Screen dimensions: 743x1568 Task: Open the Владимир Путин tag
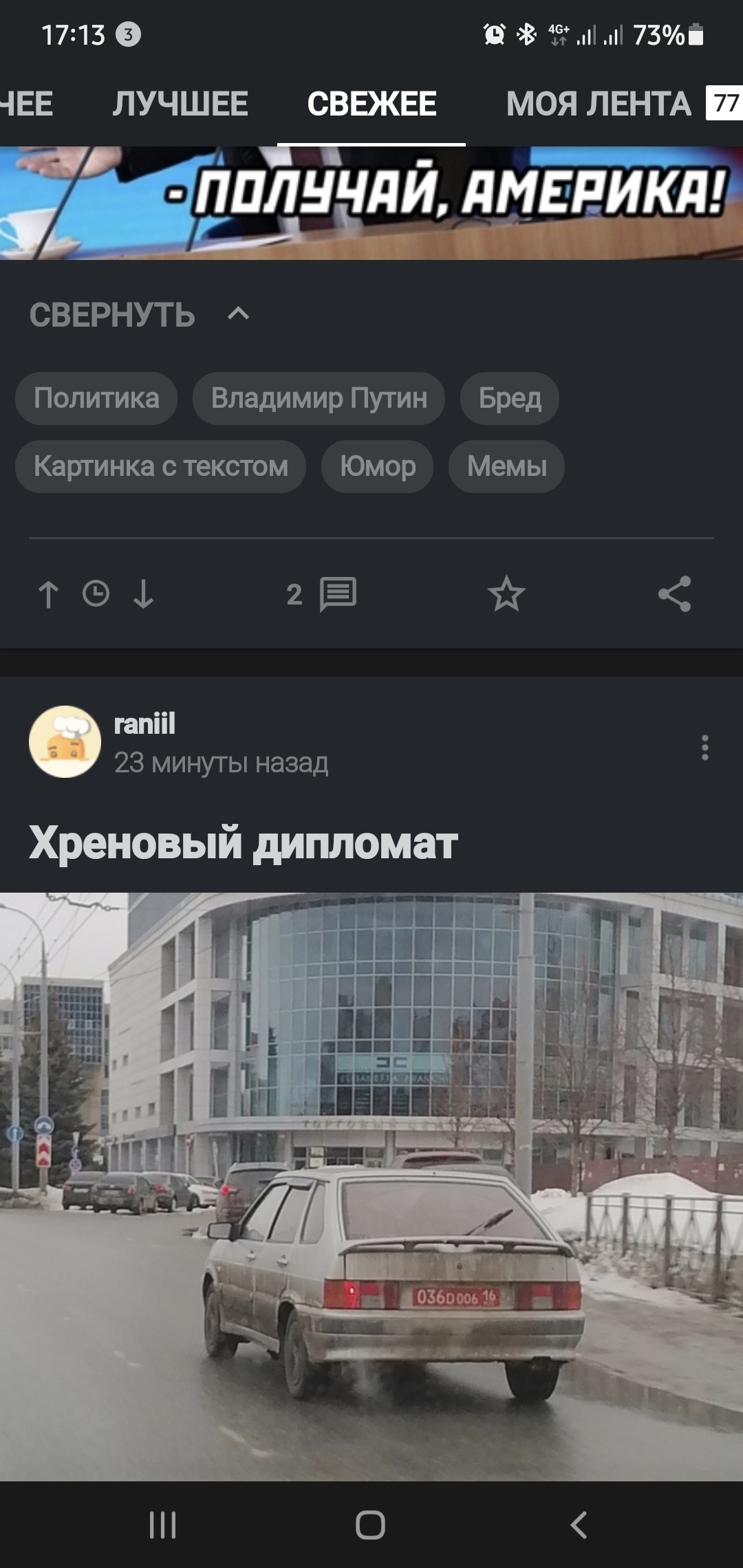(319, 398)
